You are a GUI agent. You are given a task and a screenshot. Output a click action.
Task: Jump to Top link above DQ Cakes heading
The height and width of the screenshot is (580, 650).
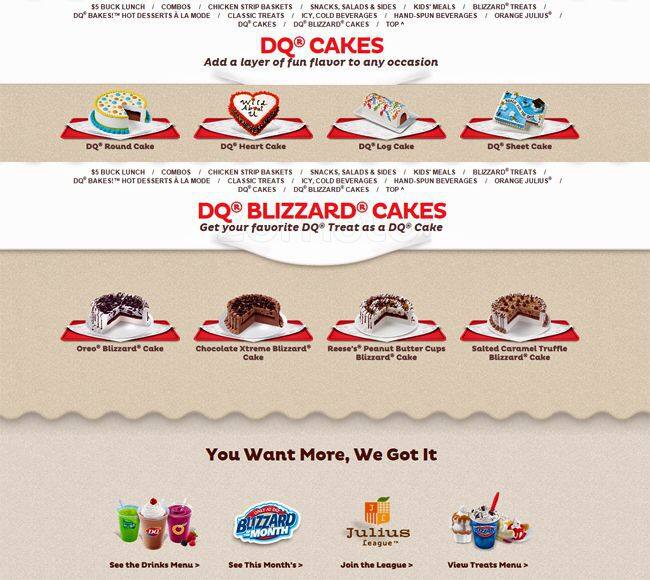pyautogui.click(x=395, y=24)
